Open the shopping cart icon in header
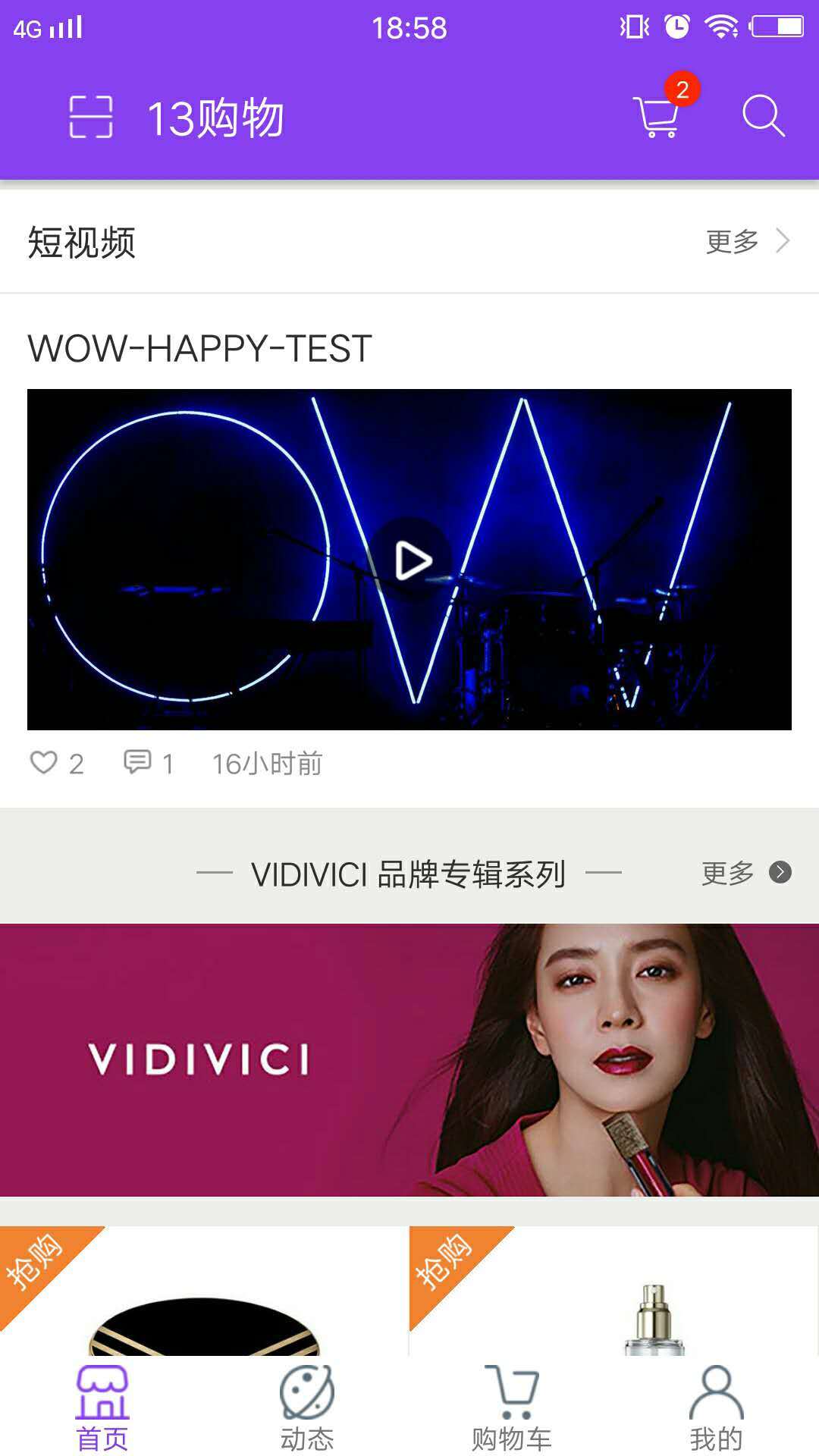Screen dimensions: 819x1456 (657, 117)
